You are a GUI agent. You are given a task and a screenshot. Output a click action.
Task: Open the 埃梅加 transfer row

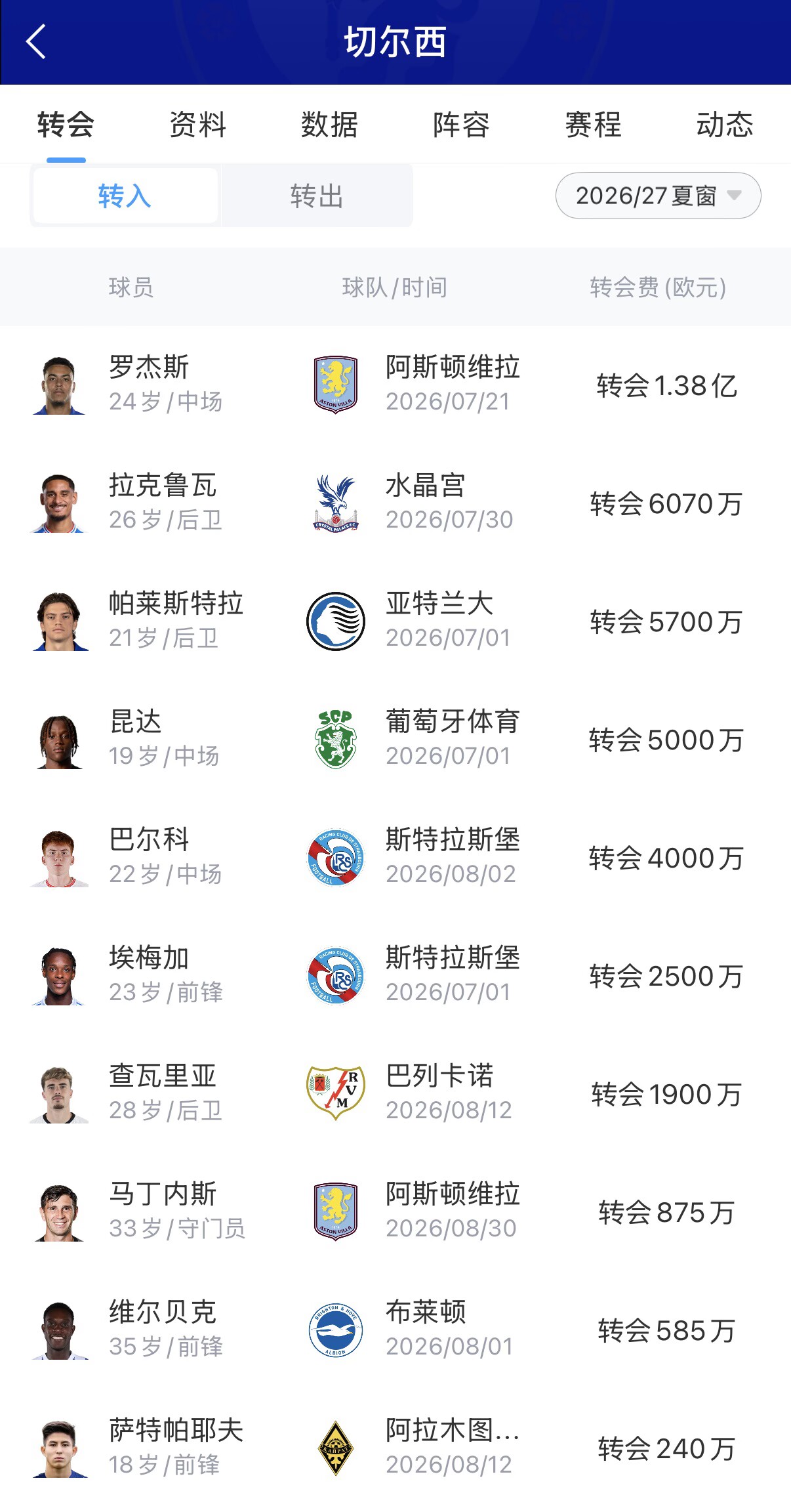395,976
